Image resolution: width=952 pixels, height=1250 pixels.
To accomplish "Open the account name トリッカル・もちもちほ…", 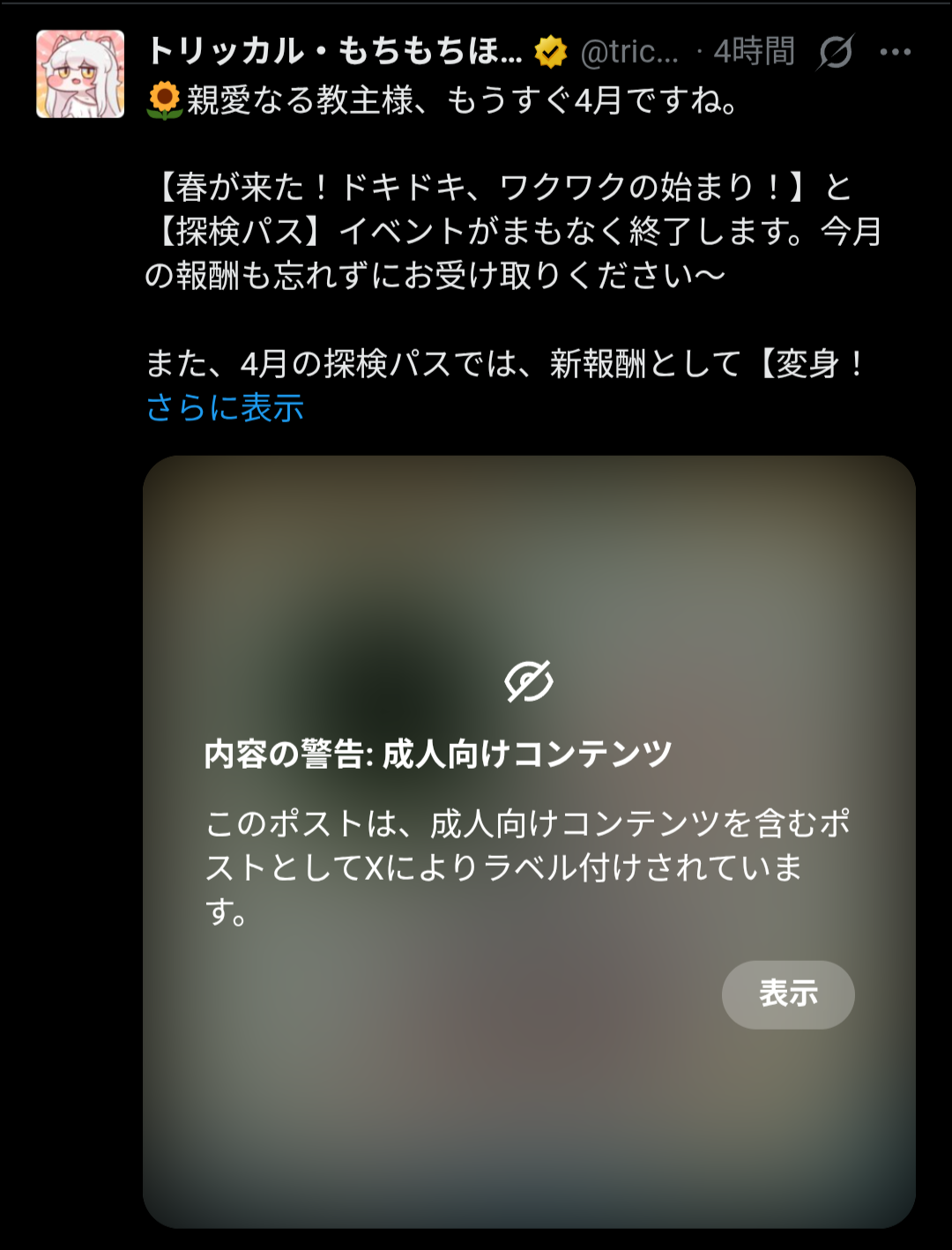I will [x=335, y=52].
